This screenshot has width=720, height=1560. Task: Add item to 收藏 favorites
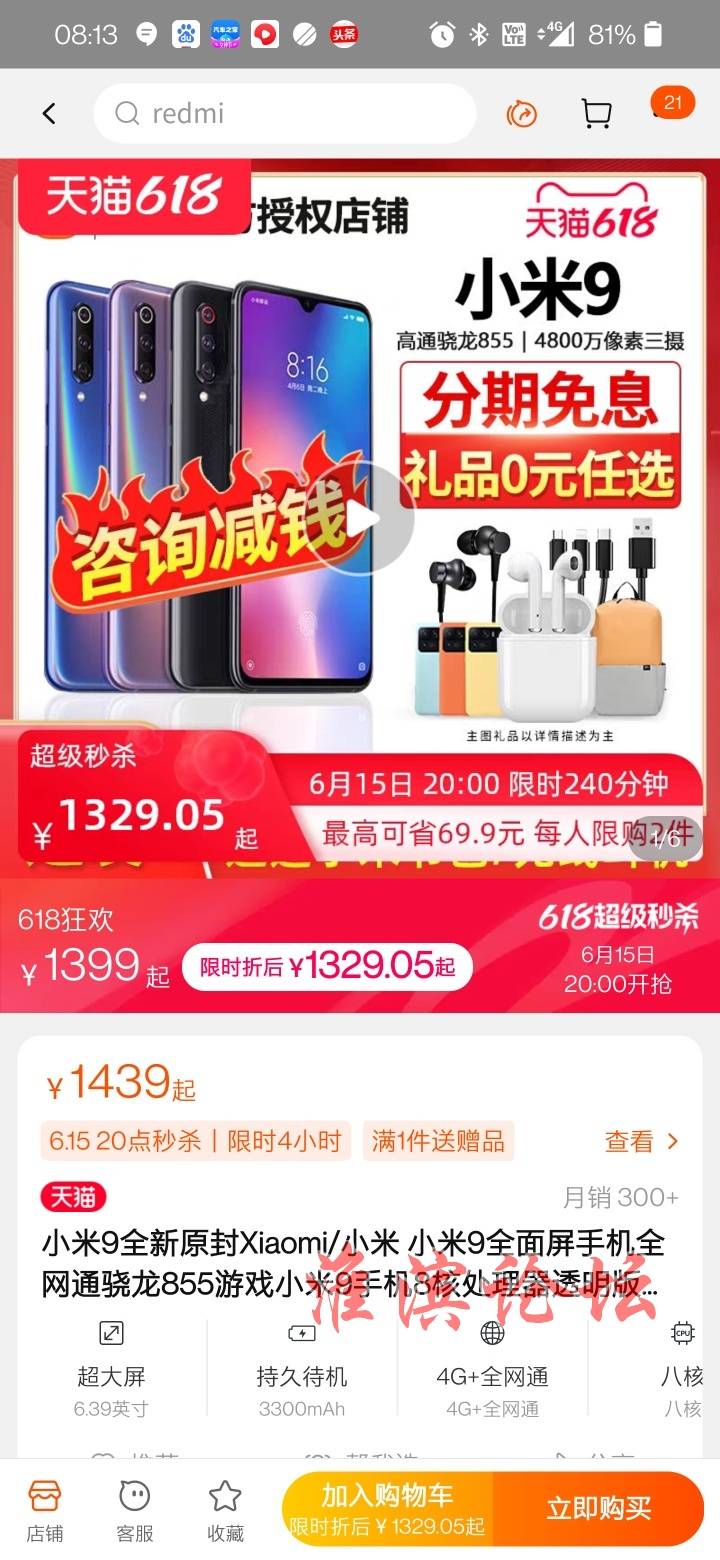(225, 1510)
